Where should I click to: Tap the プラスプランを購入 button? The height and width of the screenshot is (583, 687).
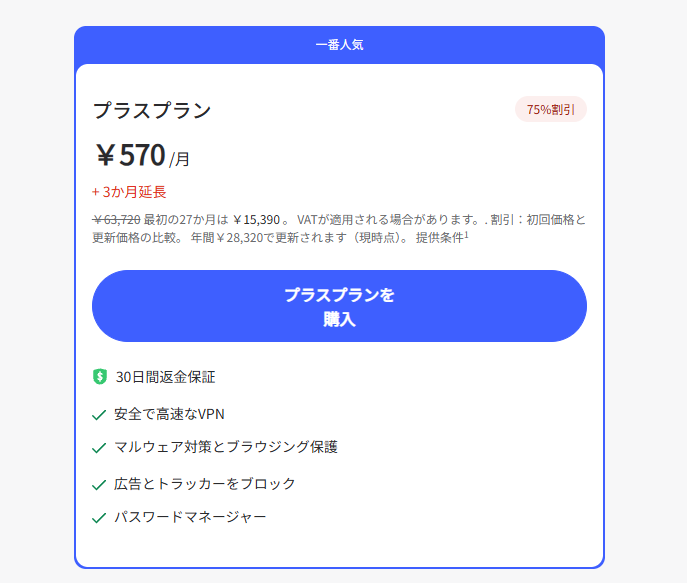tap(339, 307)
